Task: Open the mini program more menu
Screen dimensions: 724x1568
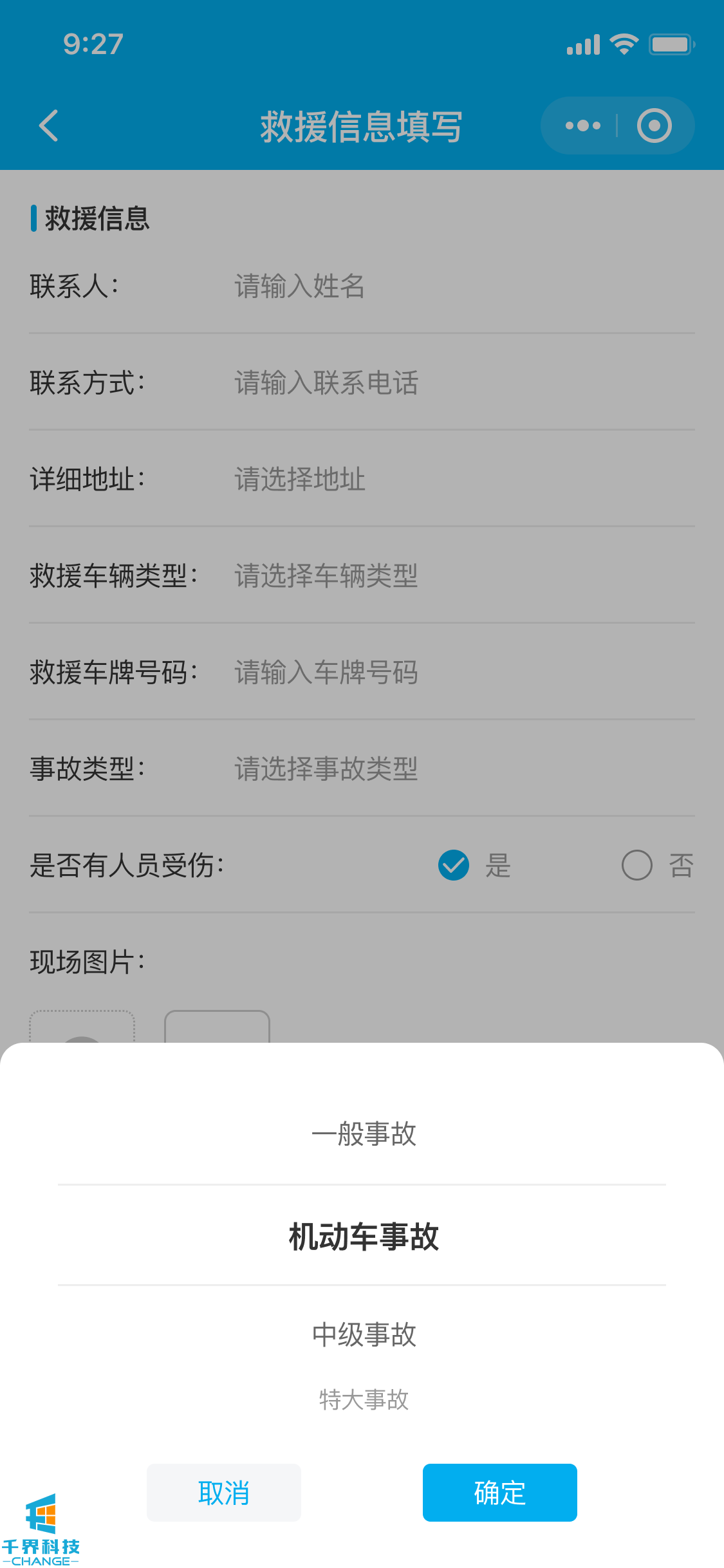Action: click(582, 126)
